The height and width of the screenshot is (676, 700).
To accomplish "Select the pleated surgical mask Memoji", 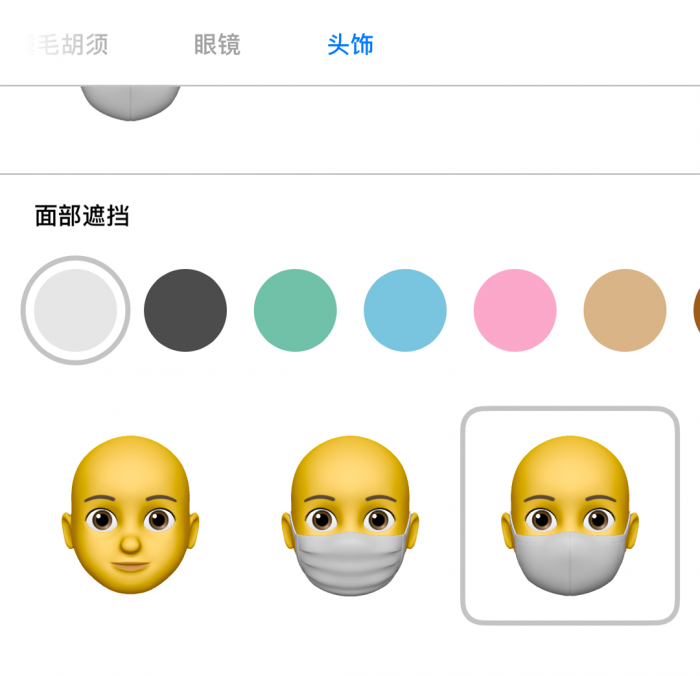I will point(350,516).
